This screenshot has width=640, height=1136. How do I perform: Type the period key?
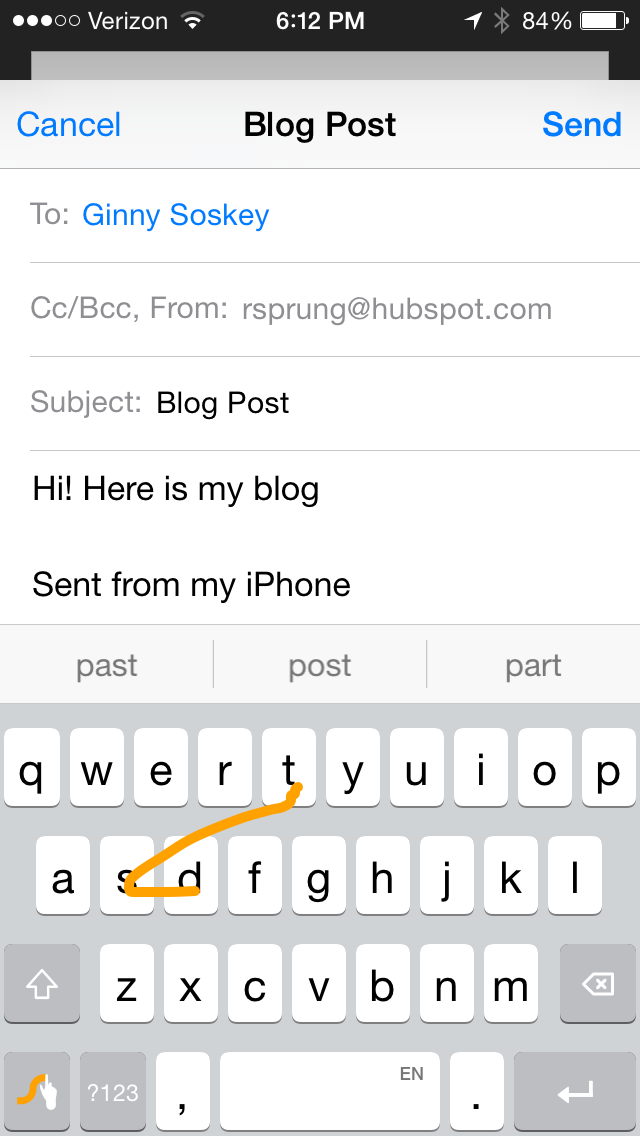(476, 1091)
